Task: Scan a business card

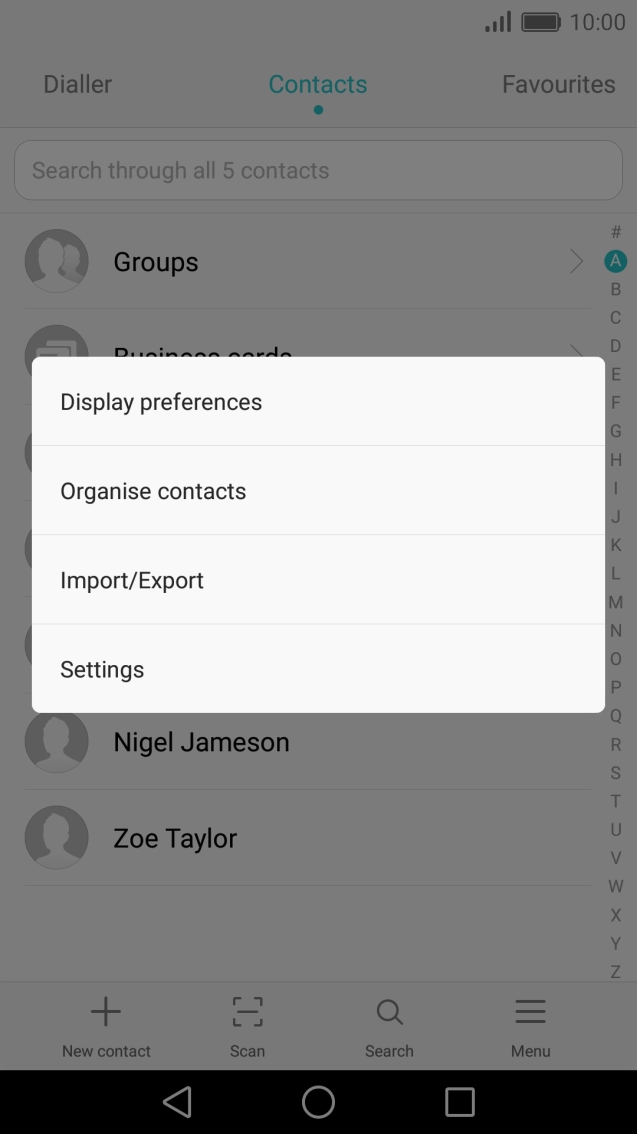Action: [247, 1026]
